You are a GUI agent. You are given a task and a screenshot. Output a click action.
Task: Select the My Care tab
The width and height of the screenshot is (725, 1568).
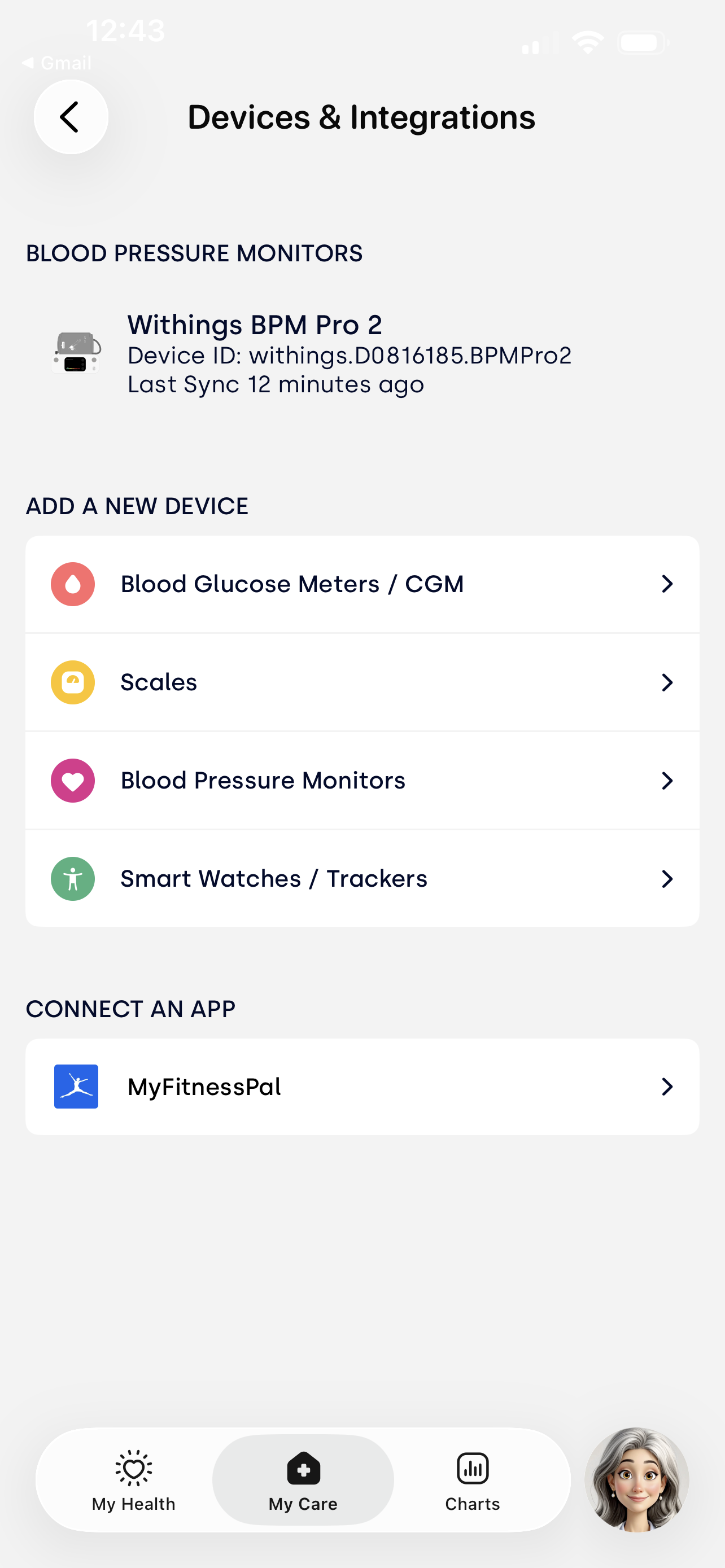point(303,1481)
